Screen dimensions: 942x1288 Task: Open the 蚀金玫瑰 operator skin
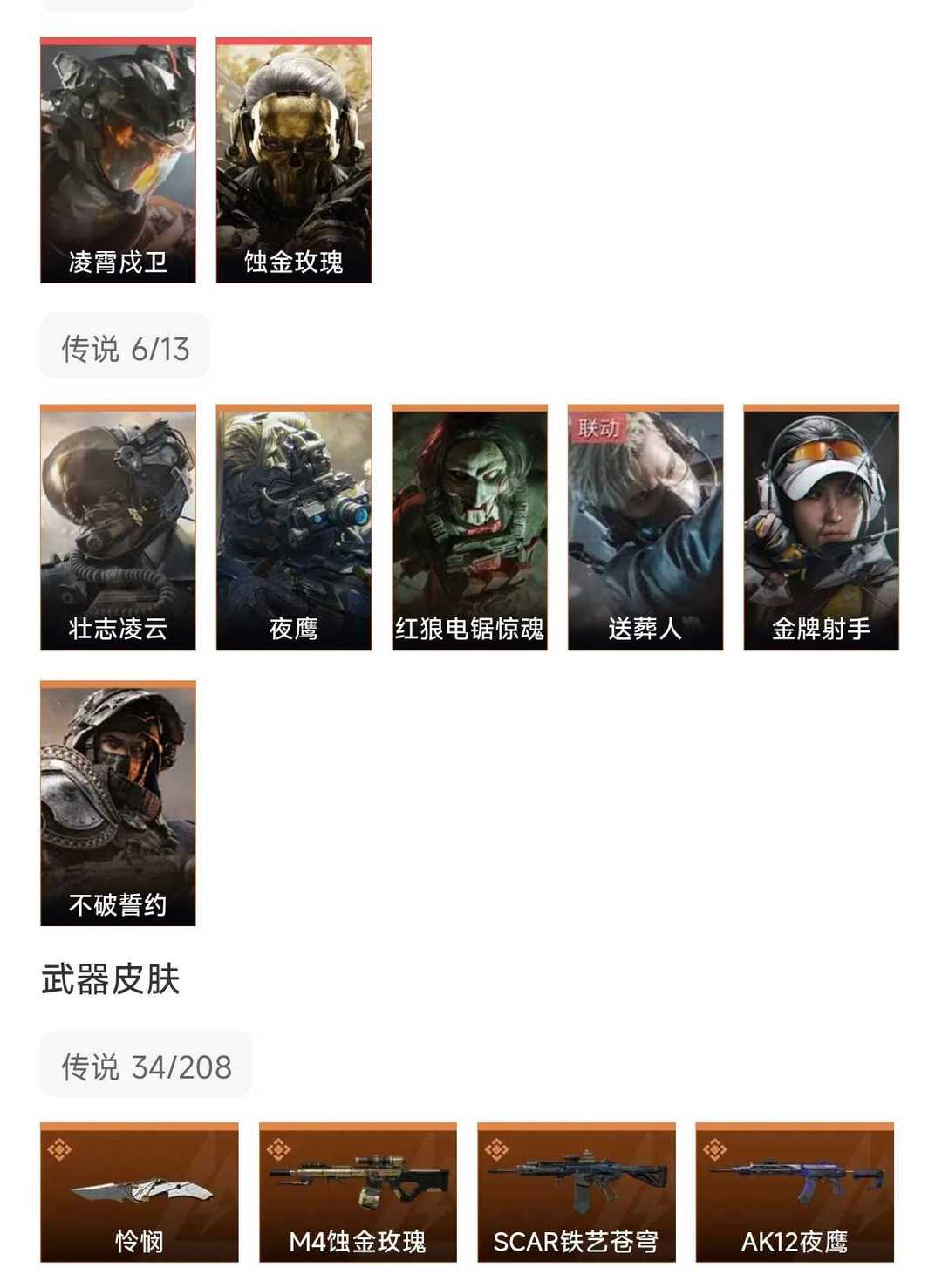(x=292, y=161)
